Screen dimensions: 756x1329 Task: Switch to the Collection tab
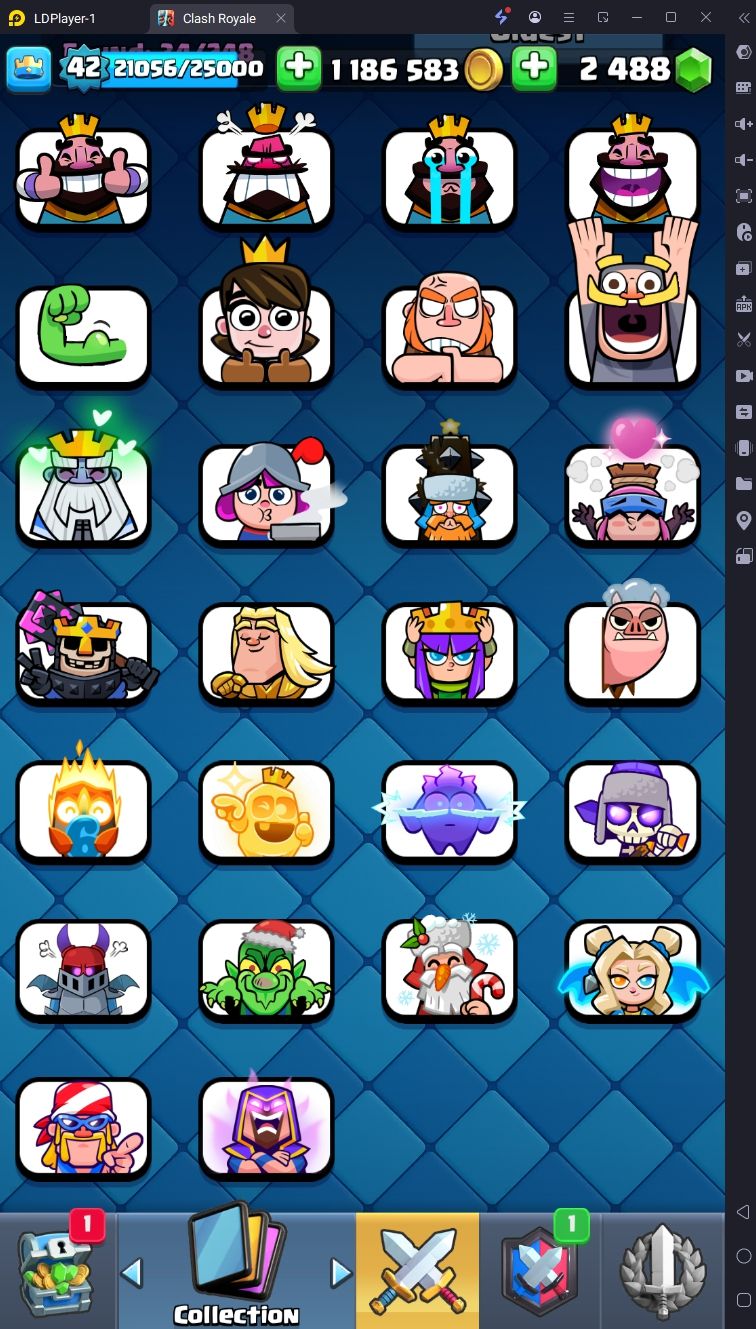tap(237, 1270)
